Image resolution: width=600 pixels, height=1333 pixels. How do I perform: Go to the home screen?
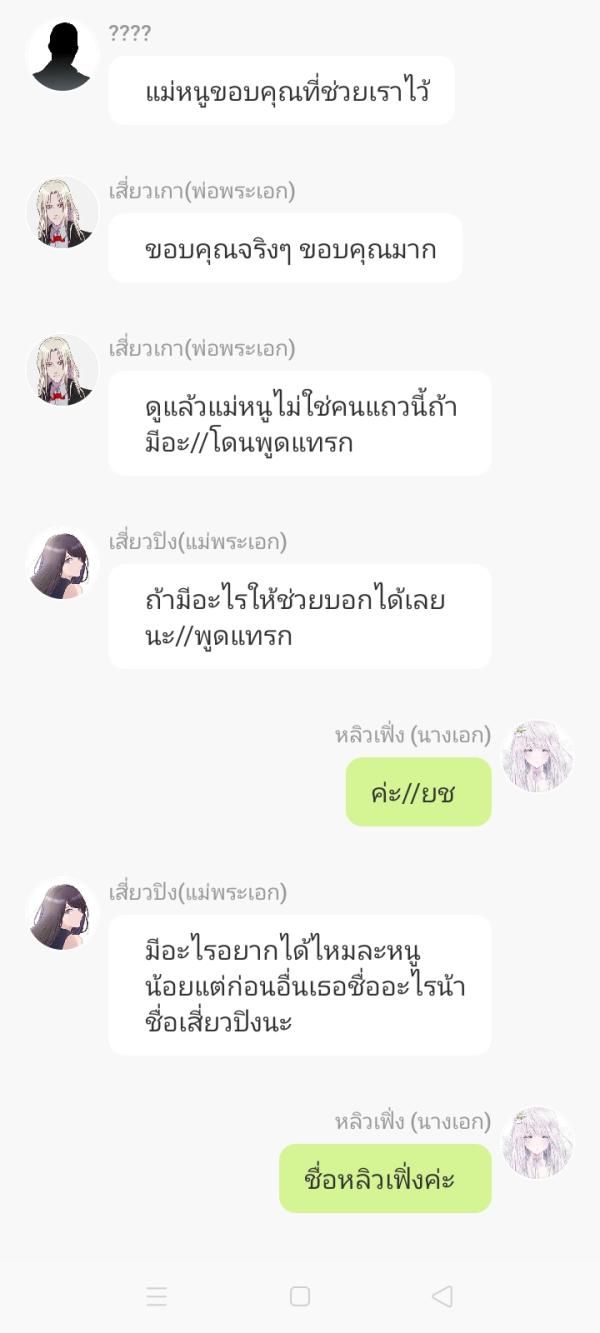point(299,1296)
